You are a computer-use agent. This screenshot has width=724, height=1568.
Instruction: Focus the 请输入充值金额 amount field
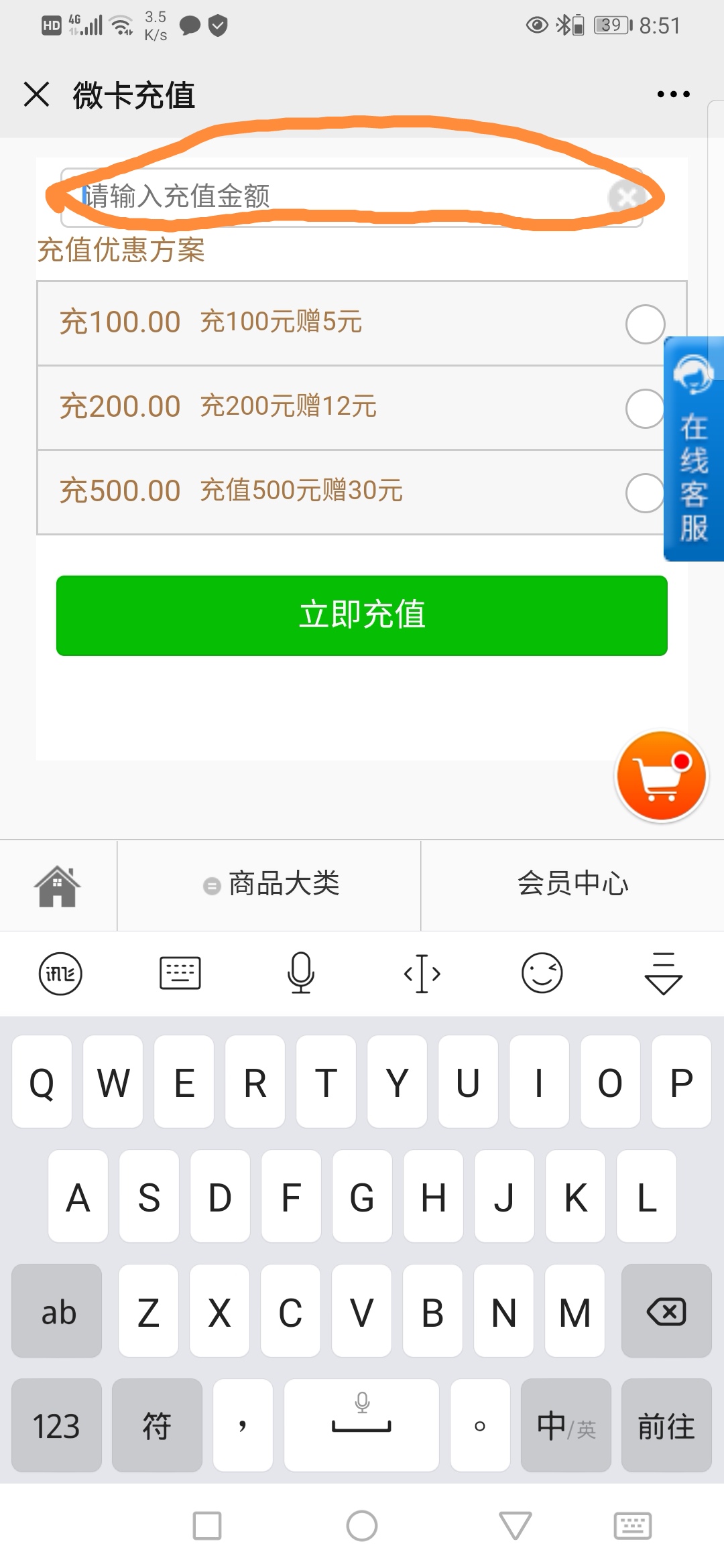pyautogui.click(x=335, y=197)
